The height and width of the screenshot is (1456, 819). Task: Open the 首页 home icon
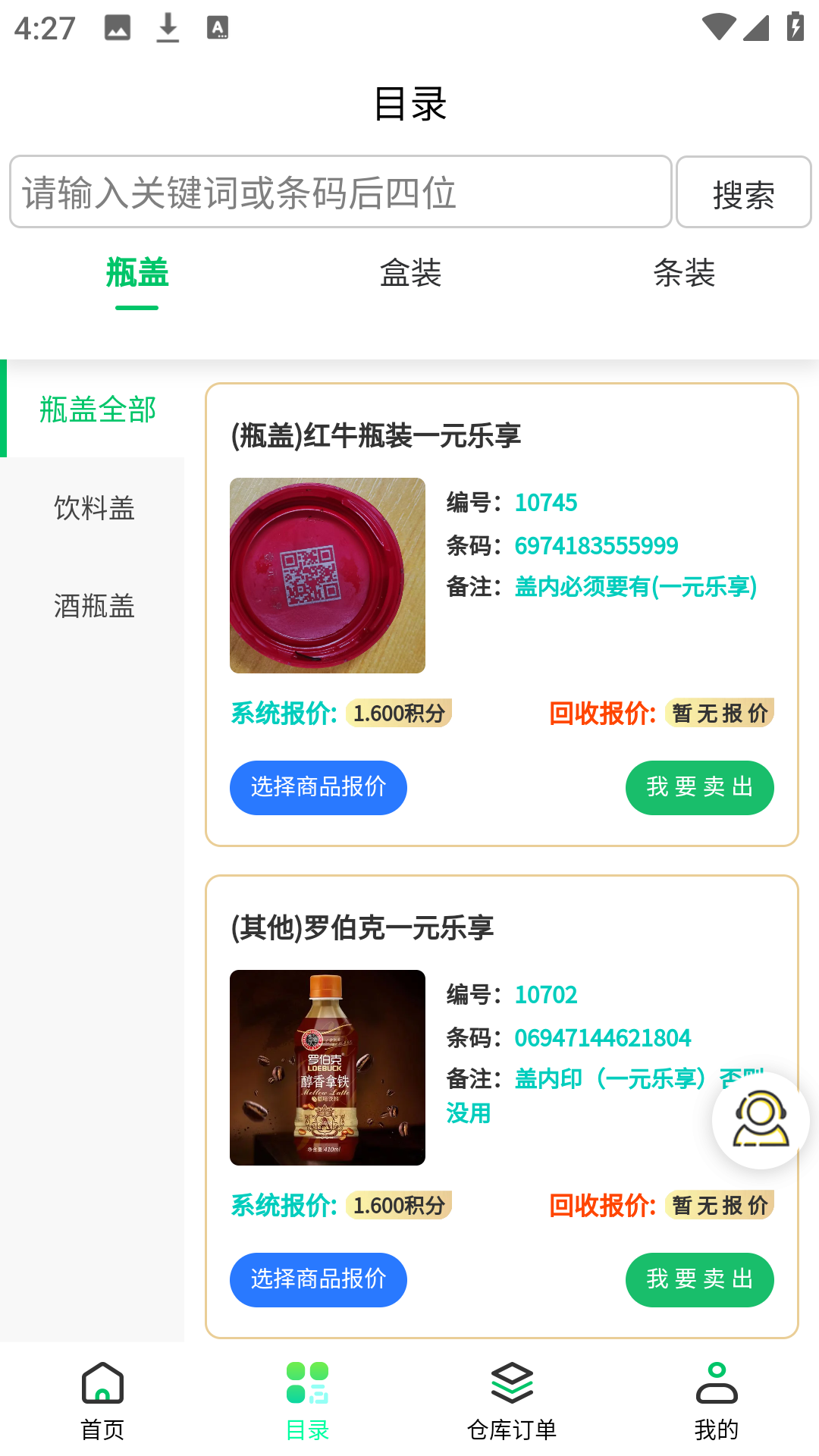pyautogui.click(x=102, y=1385)
